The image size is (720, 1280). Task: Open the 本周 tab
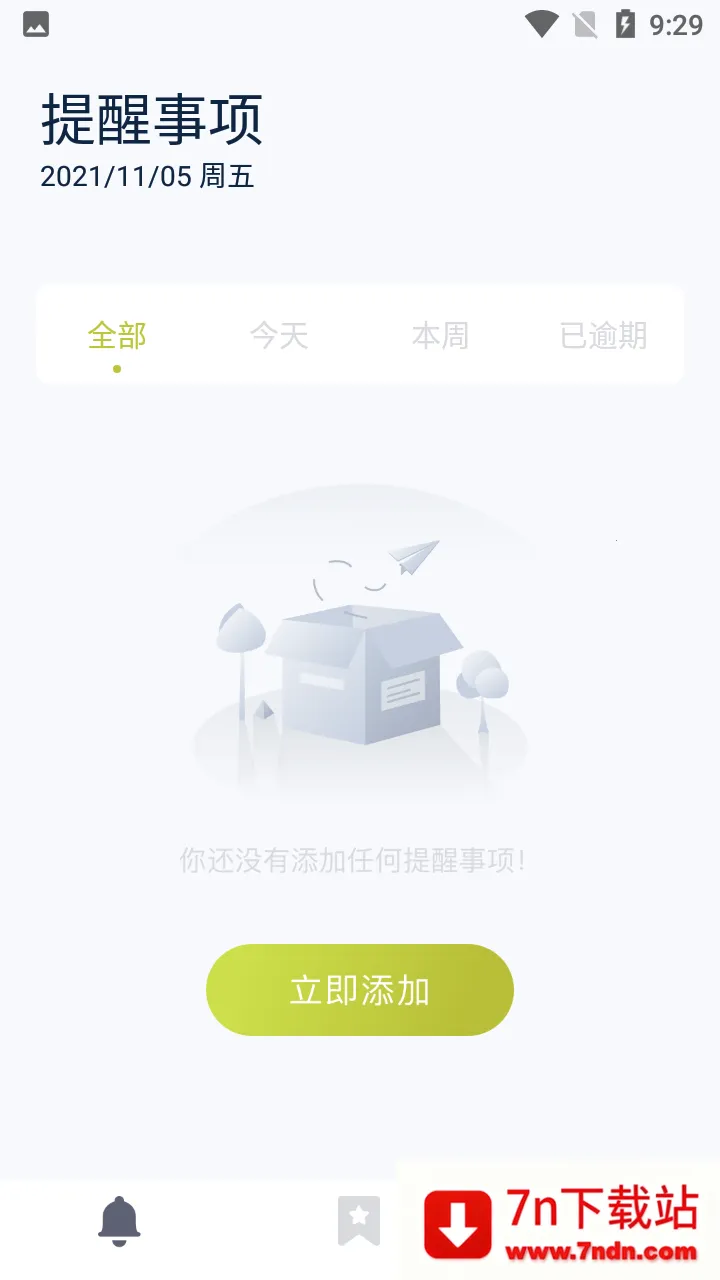(x=441, y=335)
